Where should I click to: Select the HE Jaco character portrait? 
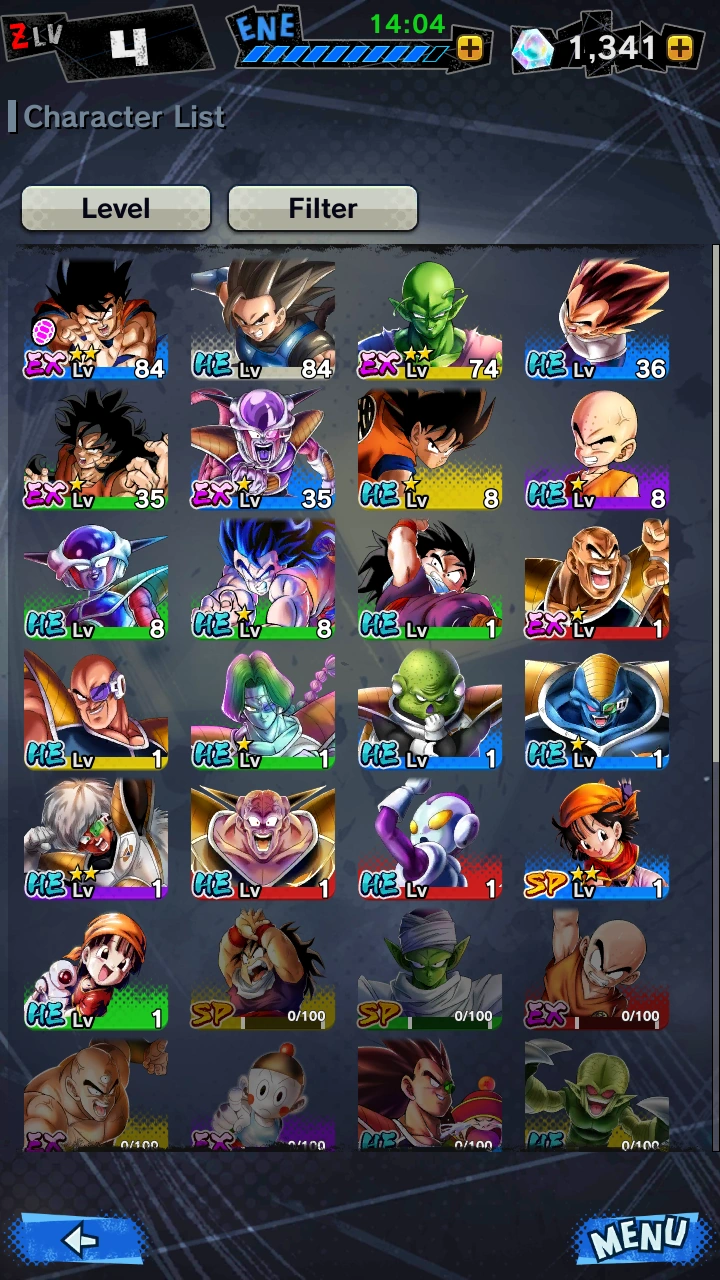[429, 840]
